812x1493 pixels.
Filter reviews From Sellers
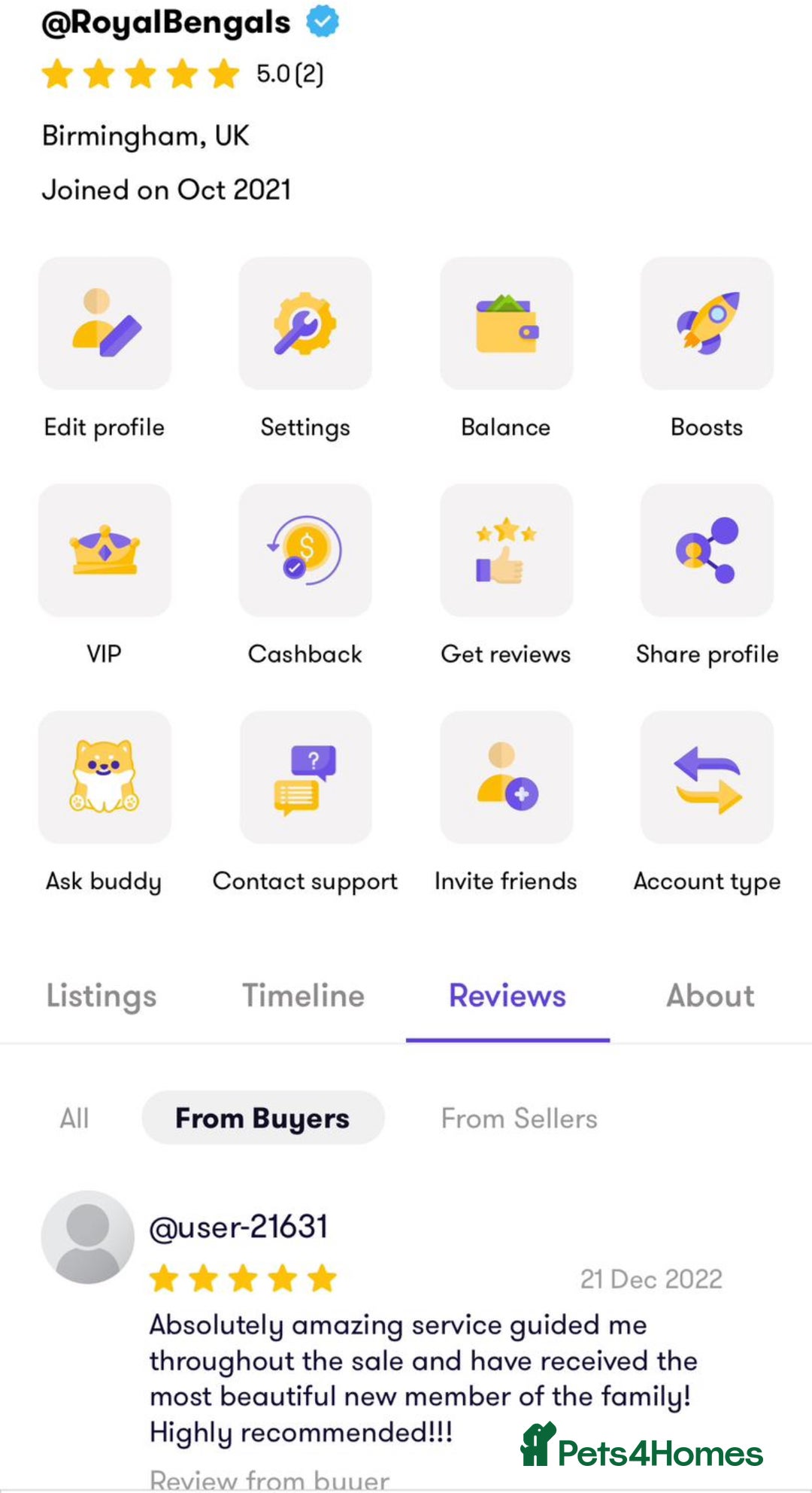pyautogui.click(x=519, y=1118)
